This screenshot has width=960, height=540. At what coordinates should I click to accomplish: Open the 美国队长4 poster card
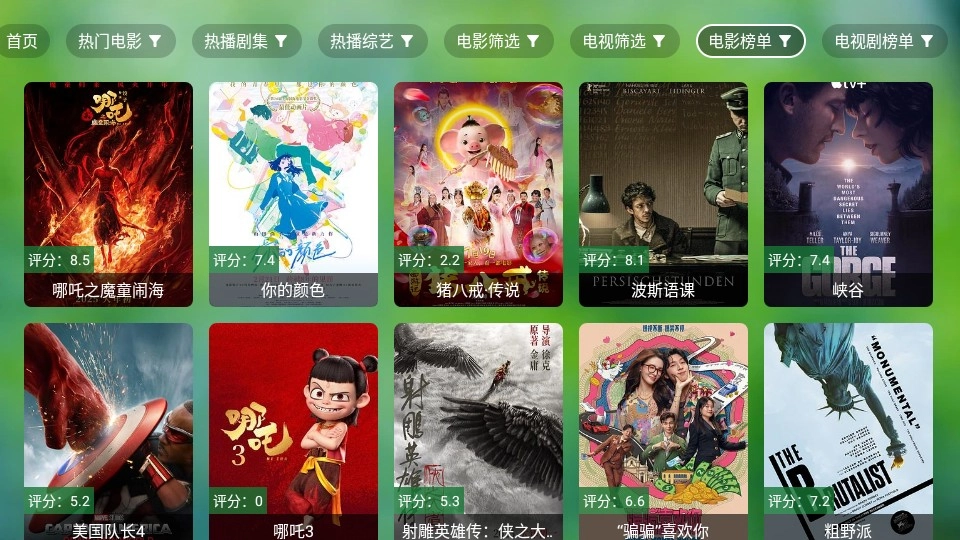(x=108, y=430)
